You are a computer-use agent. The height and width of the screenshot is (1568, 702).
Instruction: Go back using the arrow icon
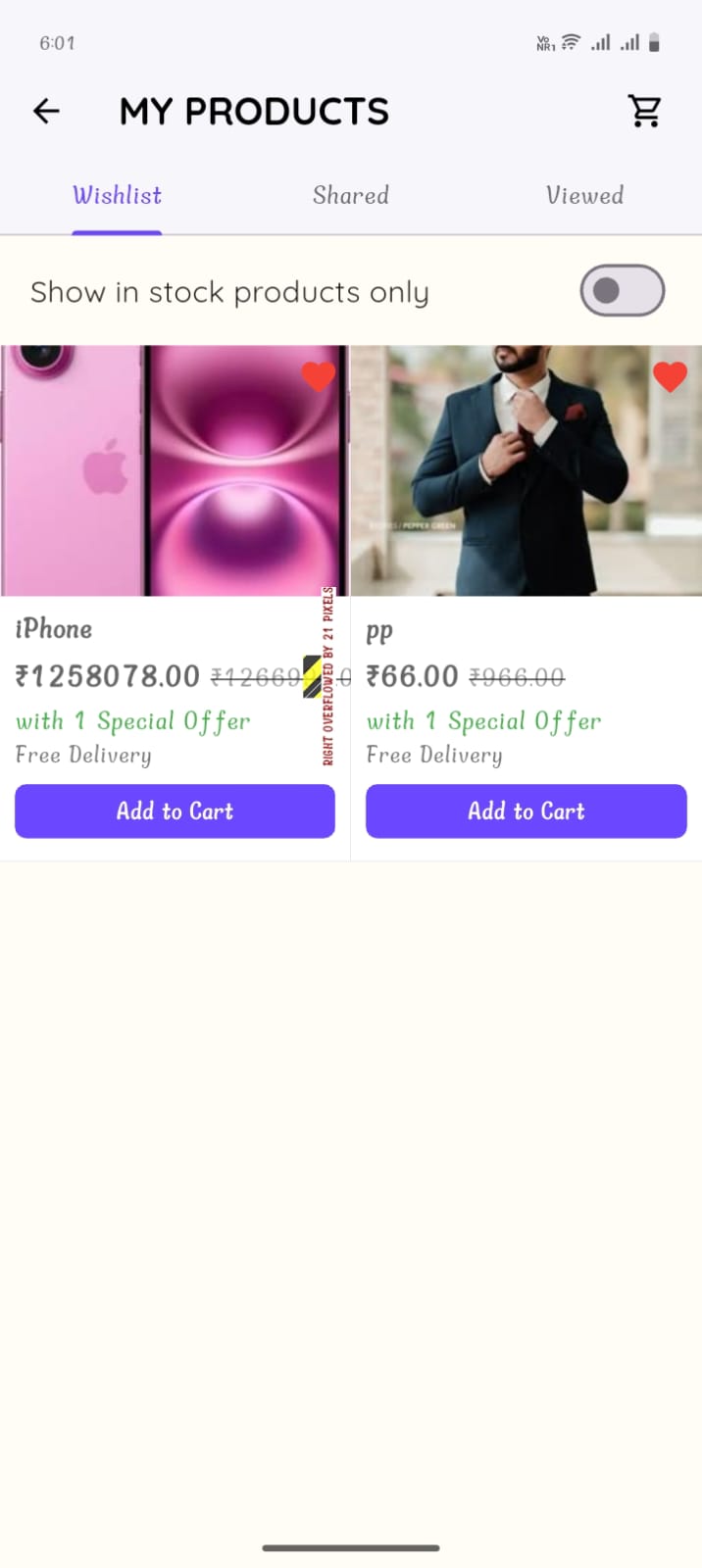46,112
